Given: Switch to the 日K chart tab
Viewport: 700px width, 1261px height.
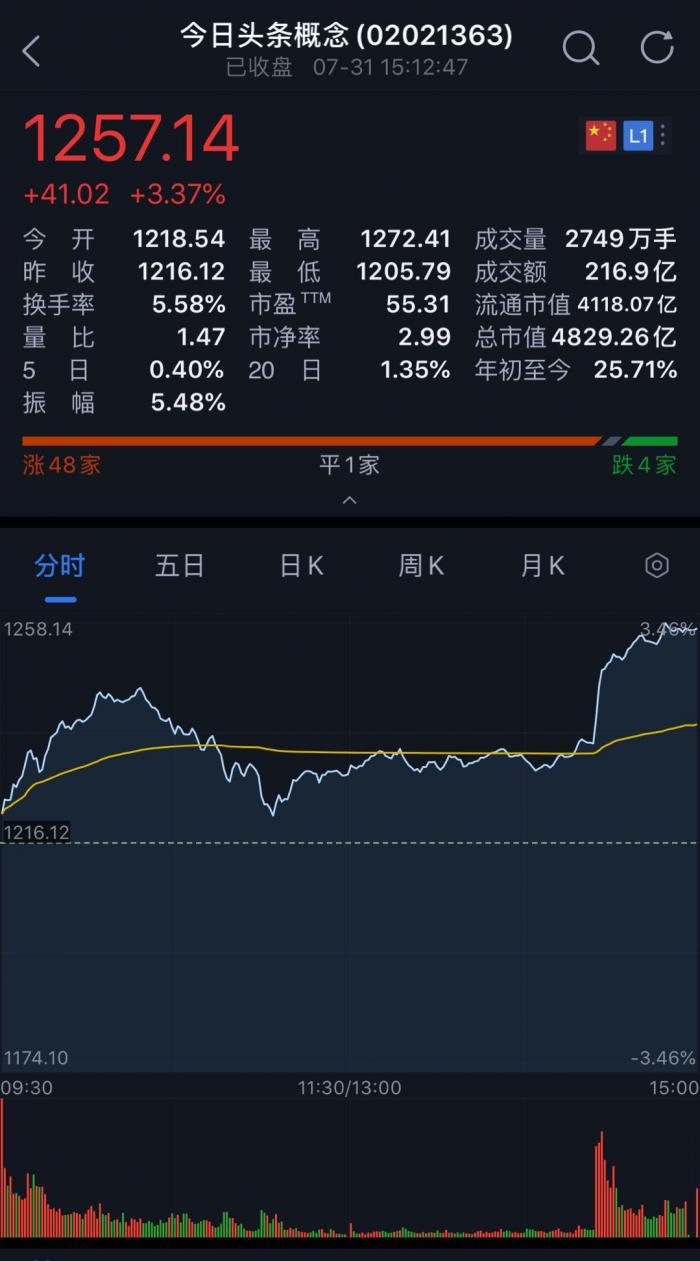Looking at the screenshot, I should (x=301, y=566).
